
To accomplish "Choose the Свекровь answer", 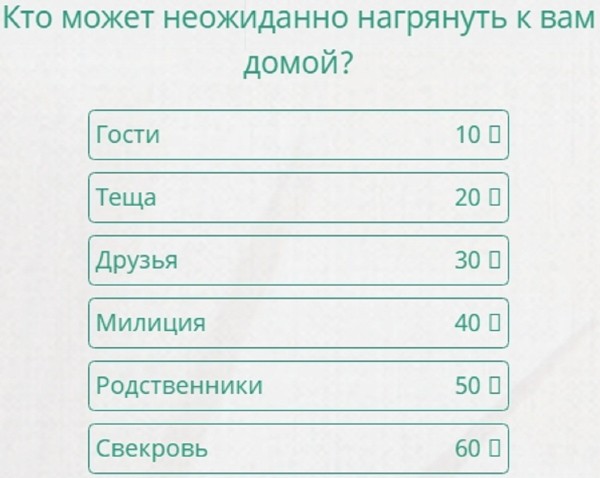I will tap(298, 448).
